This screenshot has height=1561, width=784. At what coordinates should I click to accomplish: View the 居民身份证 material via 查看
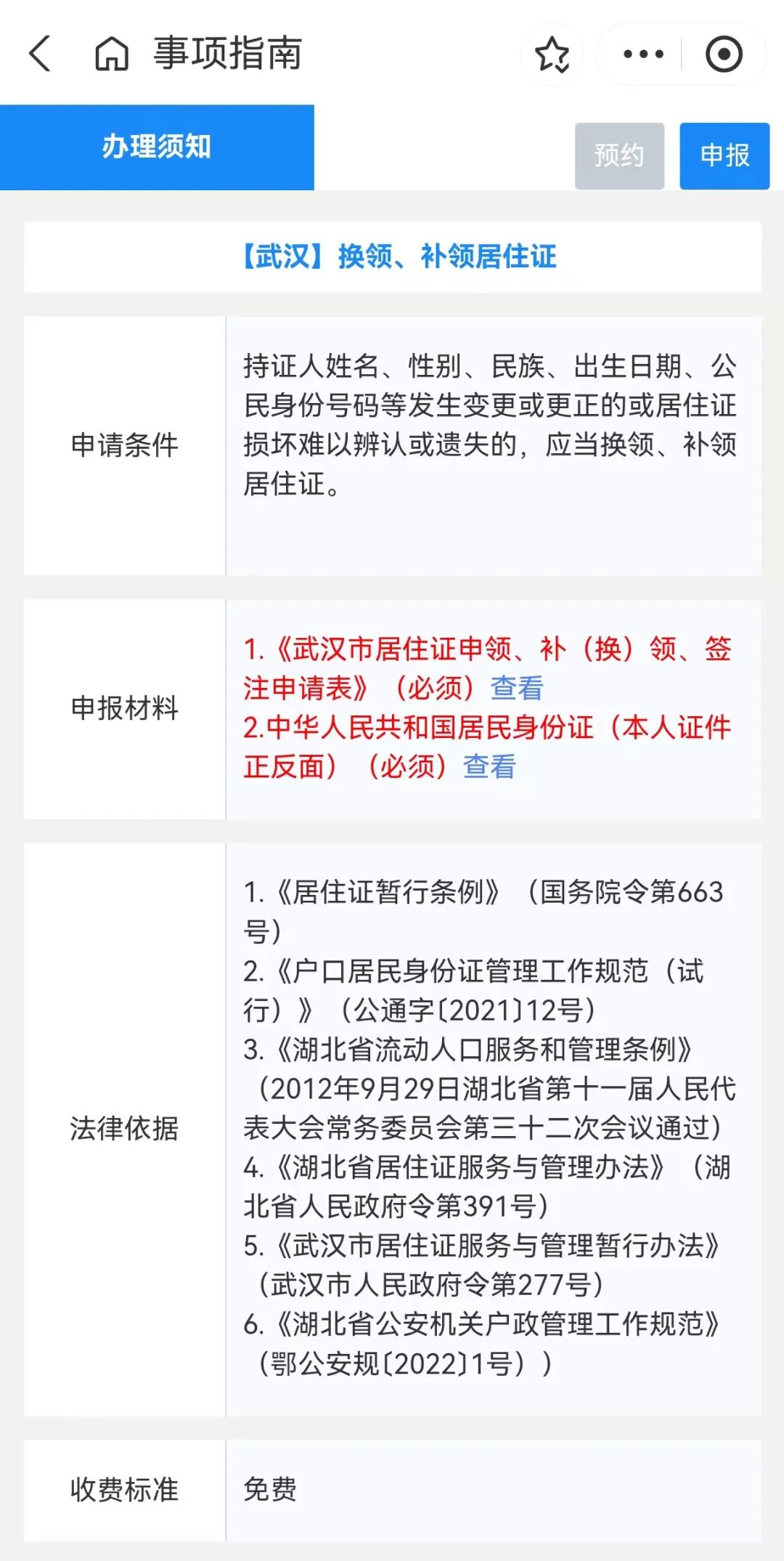coord(490,766)
